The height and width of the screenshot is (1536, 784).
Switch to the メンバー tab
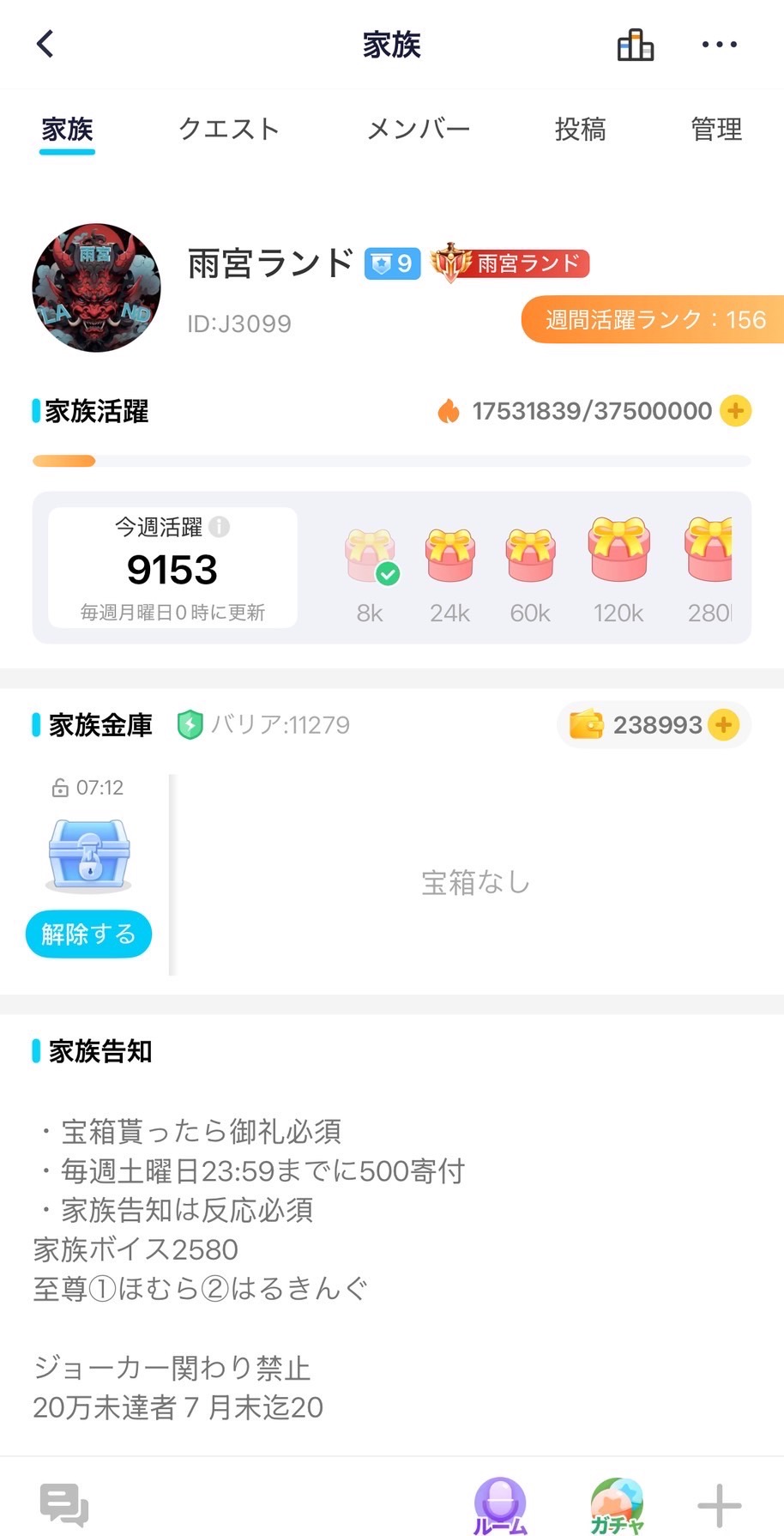point(419,129)
